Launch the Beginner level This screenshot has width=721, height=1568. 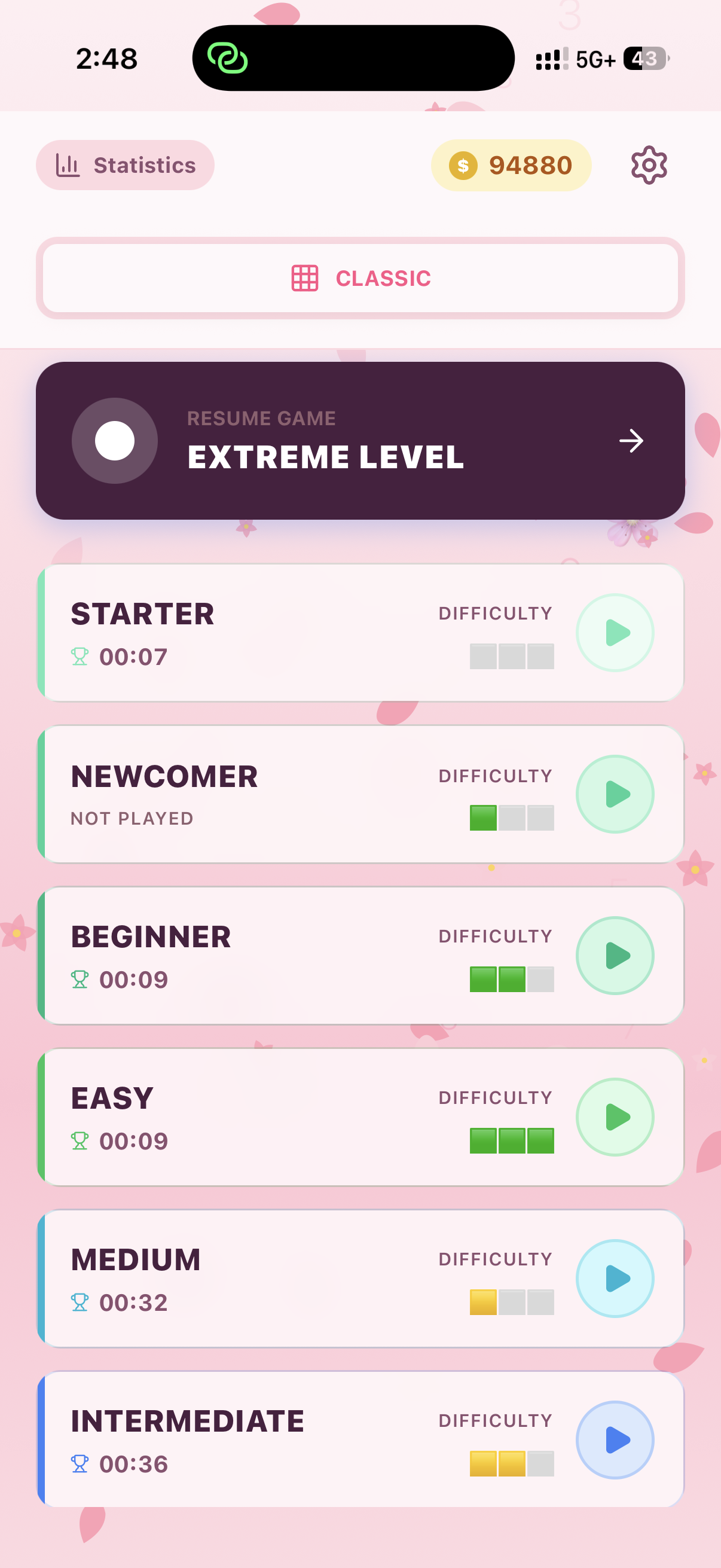click(615, 956)
